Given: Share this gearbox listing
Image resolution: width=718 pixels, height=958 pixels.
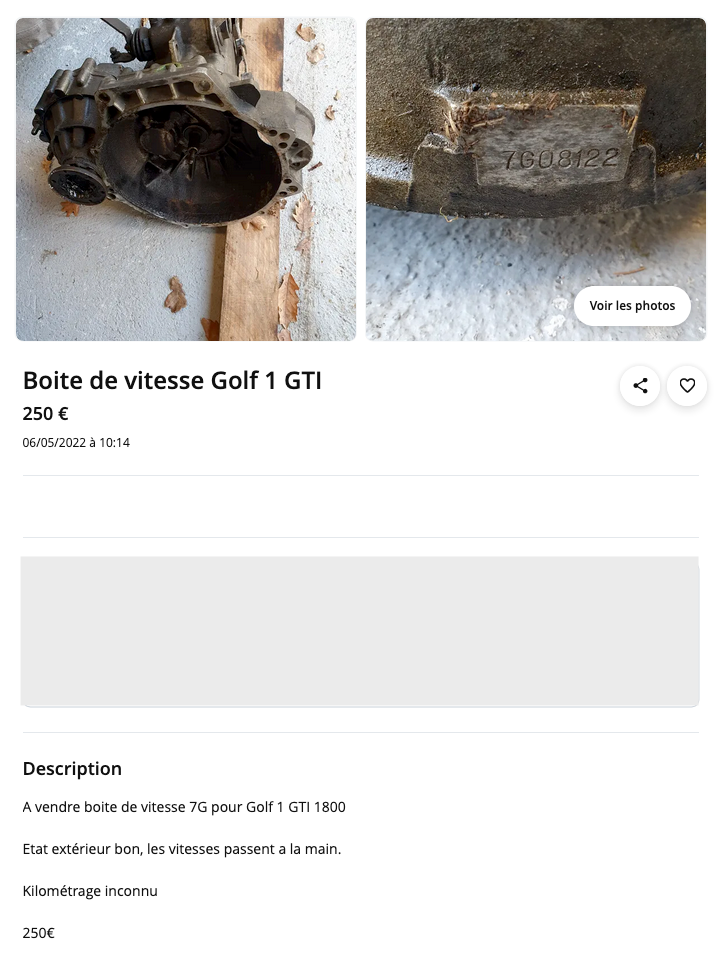Looking at the screenshot, I should click(640, 386).
